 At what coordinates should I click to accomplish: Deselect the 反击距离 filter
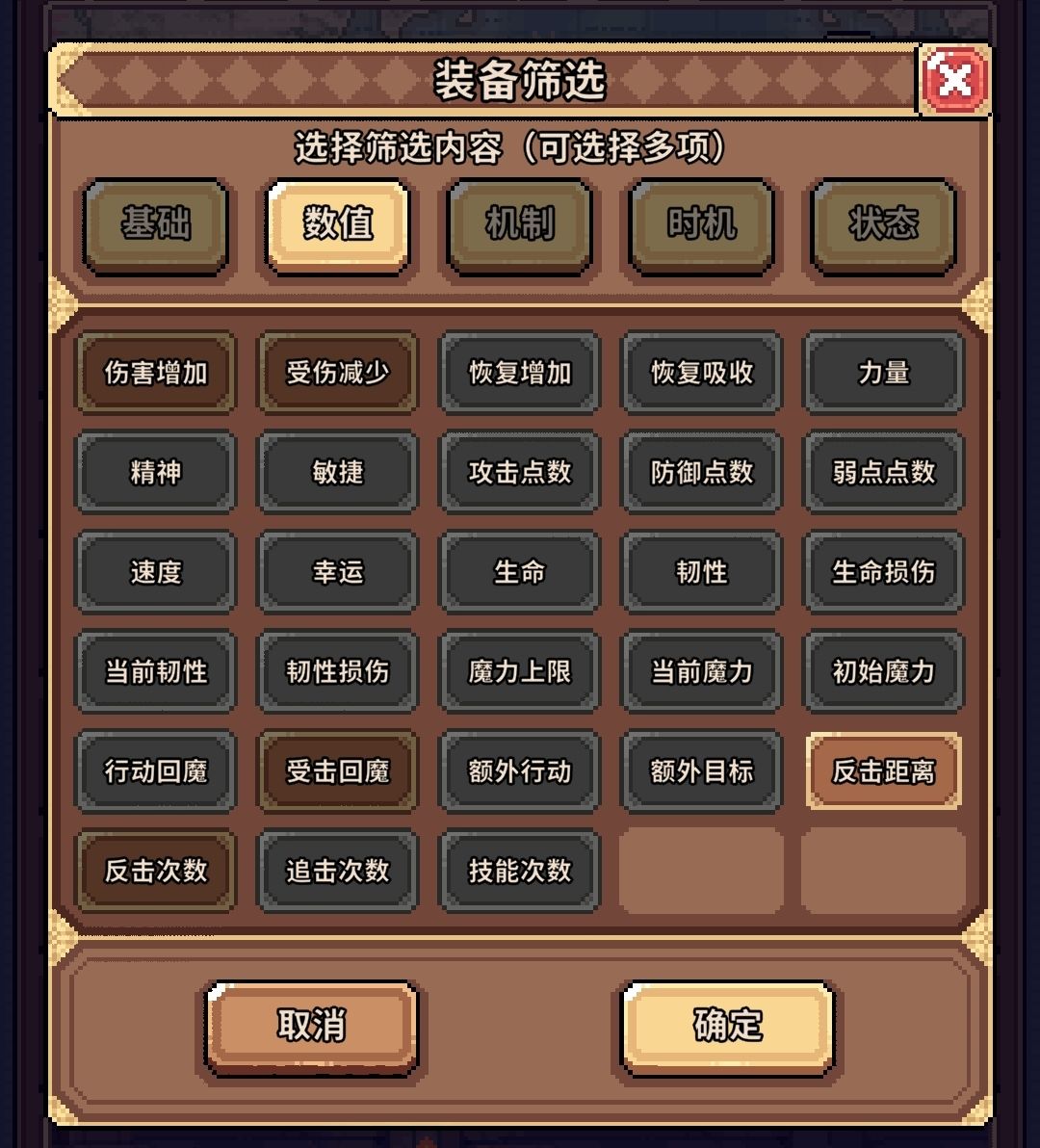point(882,770)
